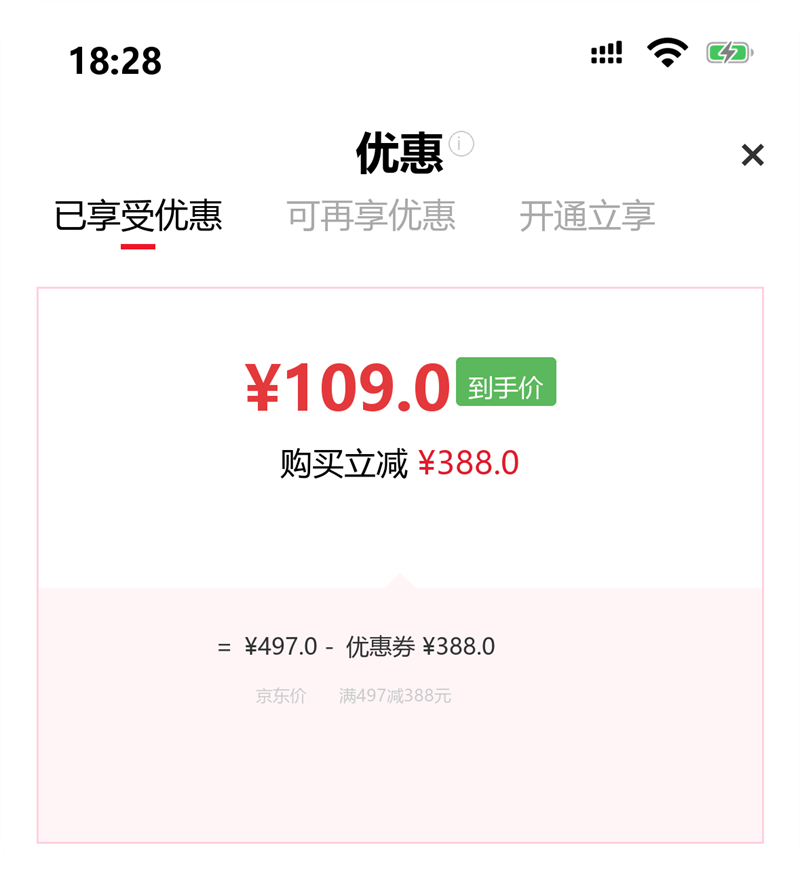The height and width of the screenshot is (875, 800).
Task: Tap the green 到手价 price badge
Action: [x=508, y=383]
